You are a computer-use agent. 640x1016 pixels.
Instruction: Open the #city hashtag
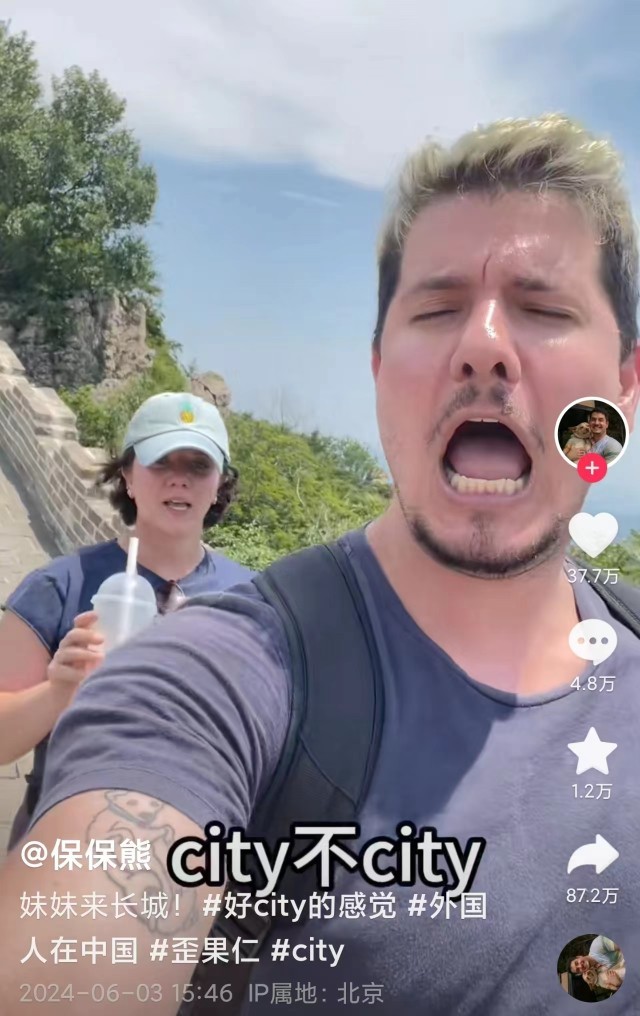(307, 950)
